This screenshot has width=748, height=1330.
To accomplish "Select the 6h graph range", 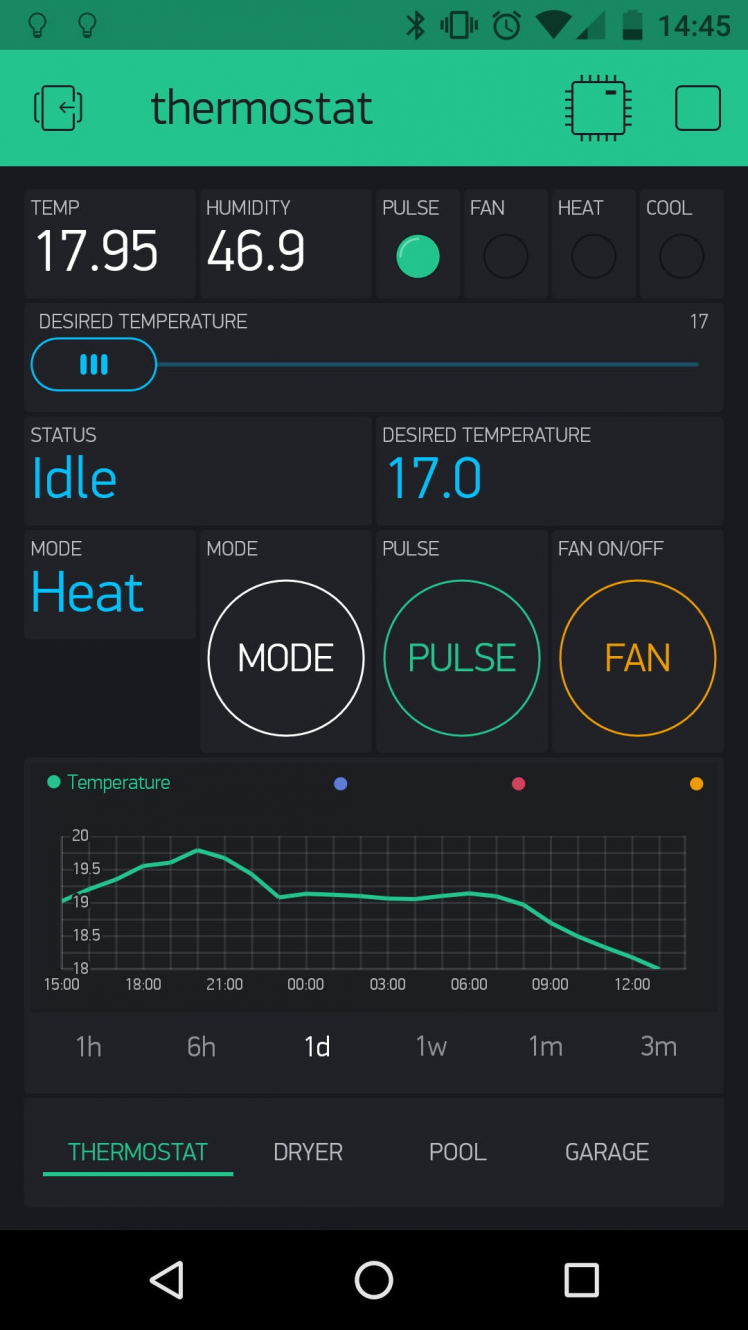I will (x=201, y=1046).
